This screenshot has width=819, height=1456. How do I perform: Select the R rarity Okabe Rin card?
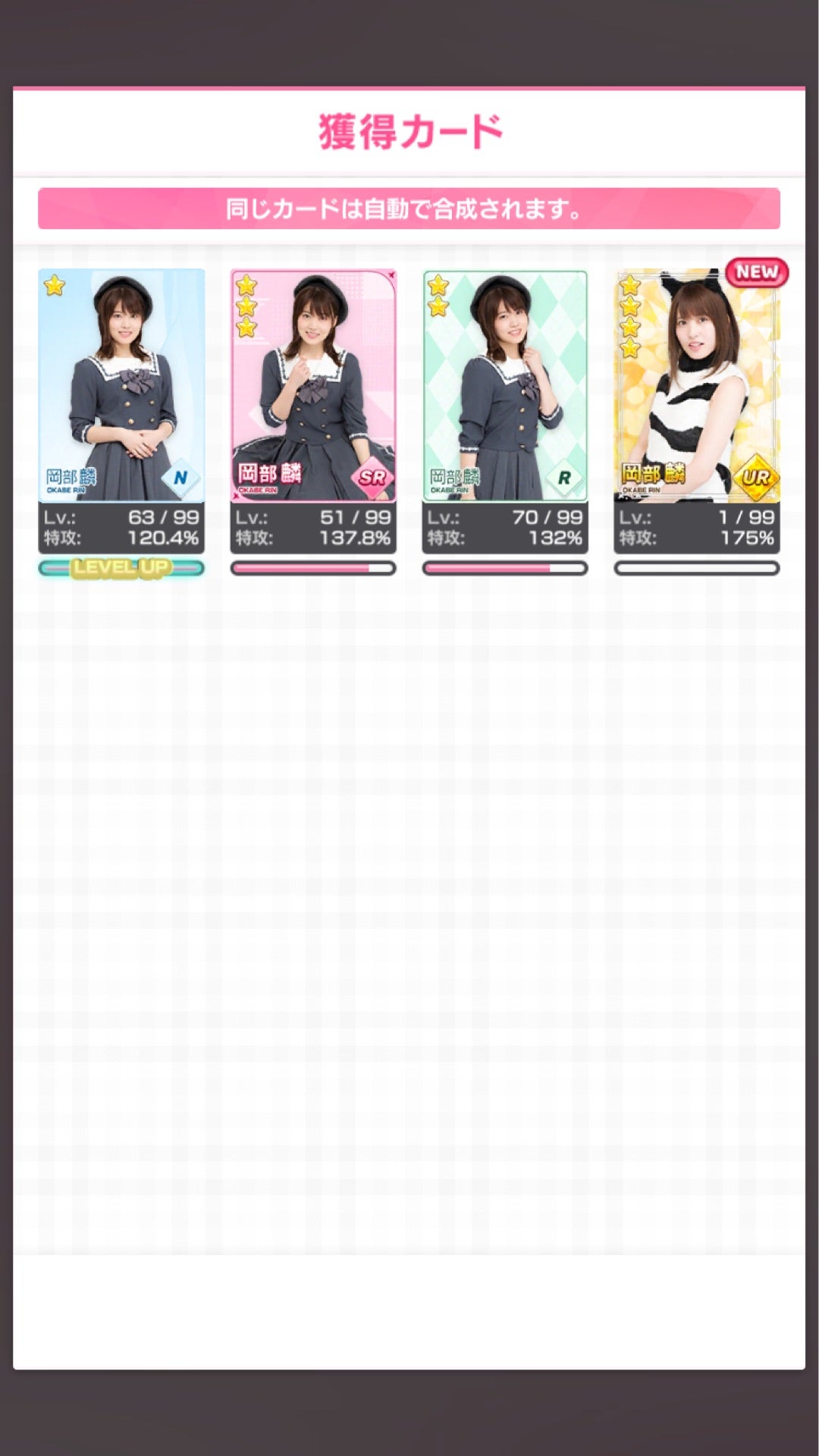[505, 385]
